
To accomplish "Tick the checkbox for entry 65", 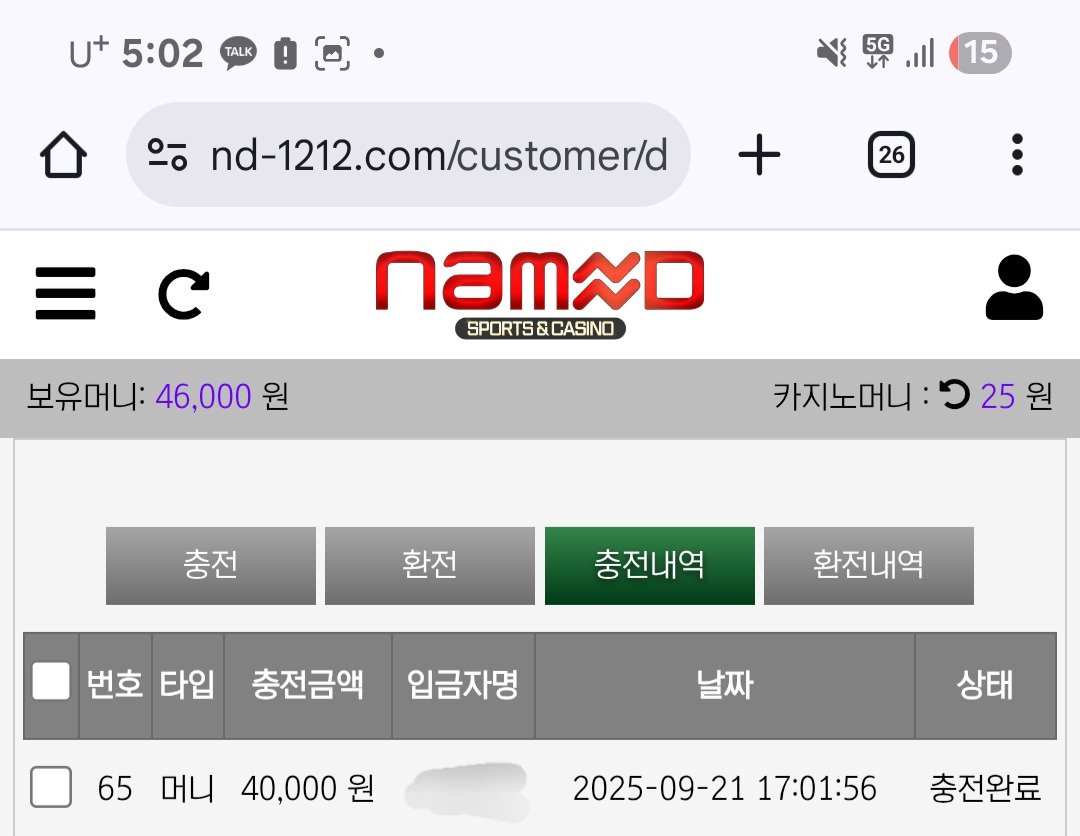I will (x=51, y=788).
